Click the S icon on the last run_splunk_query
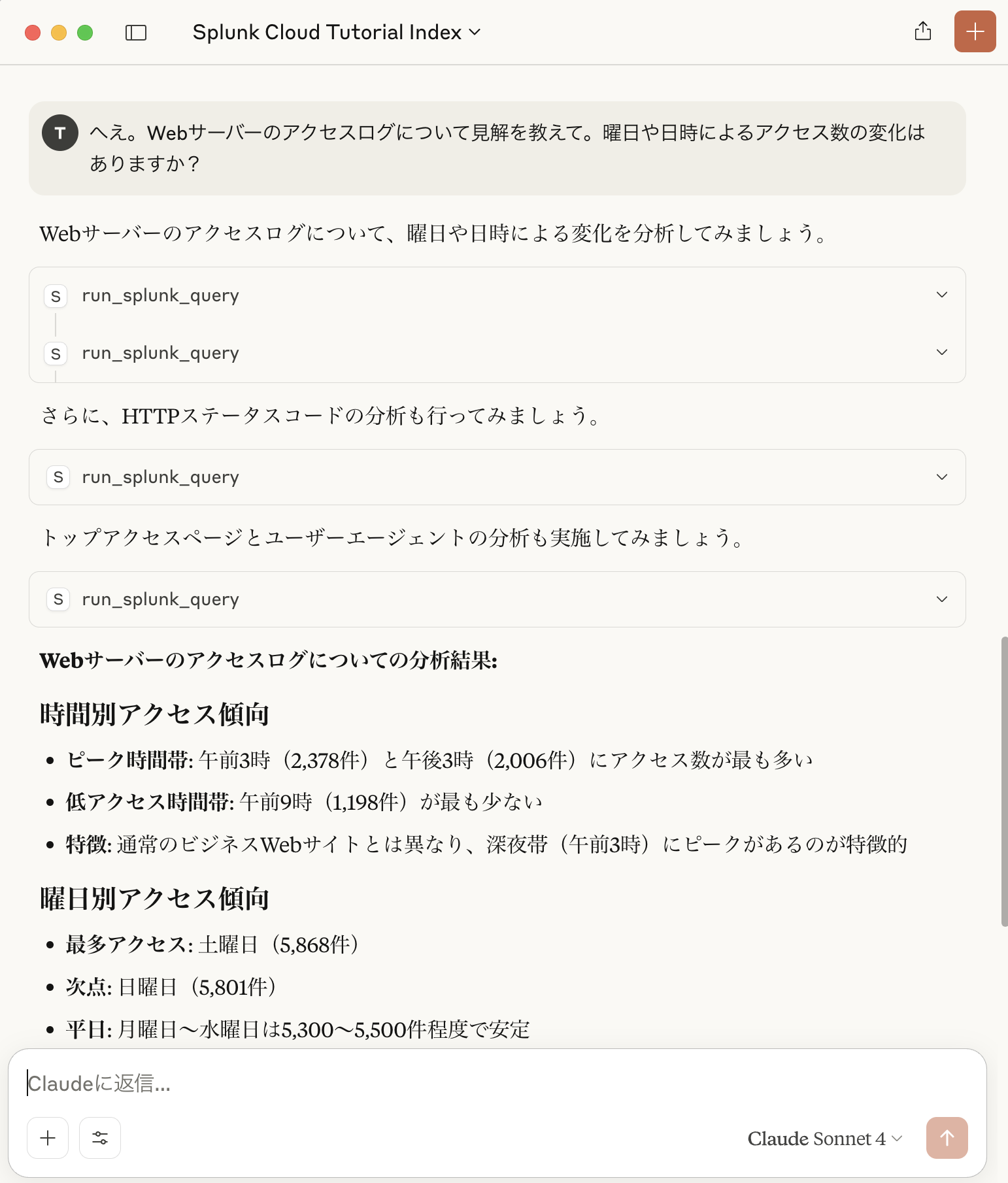Screen dimensions: 1008x1183 (58, 599)
